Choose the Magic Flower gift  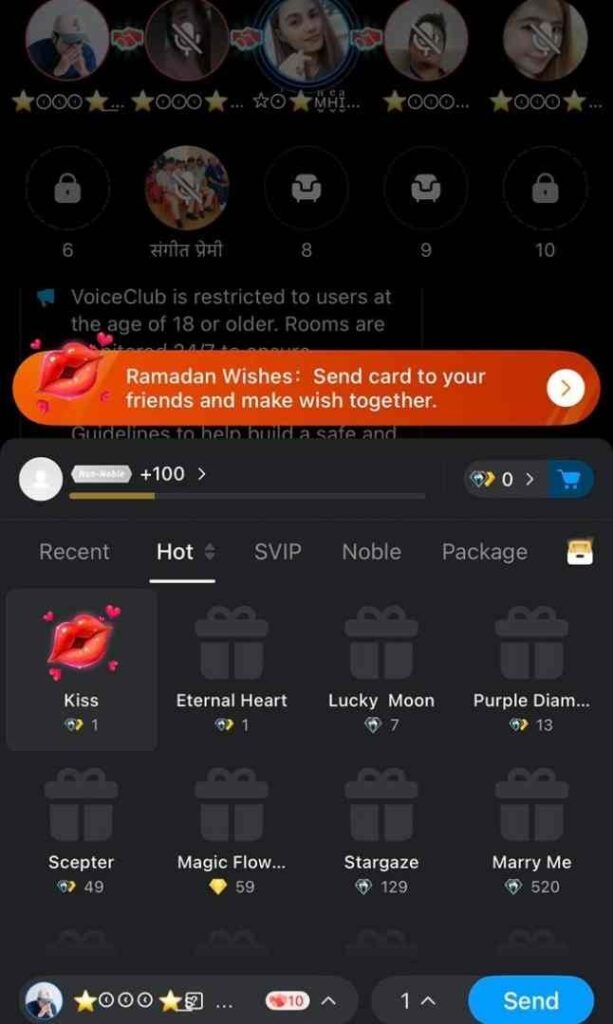click(x=231, y=830)
